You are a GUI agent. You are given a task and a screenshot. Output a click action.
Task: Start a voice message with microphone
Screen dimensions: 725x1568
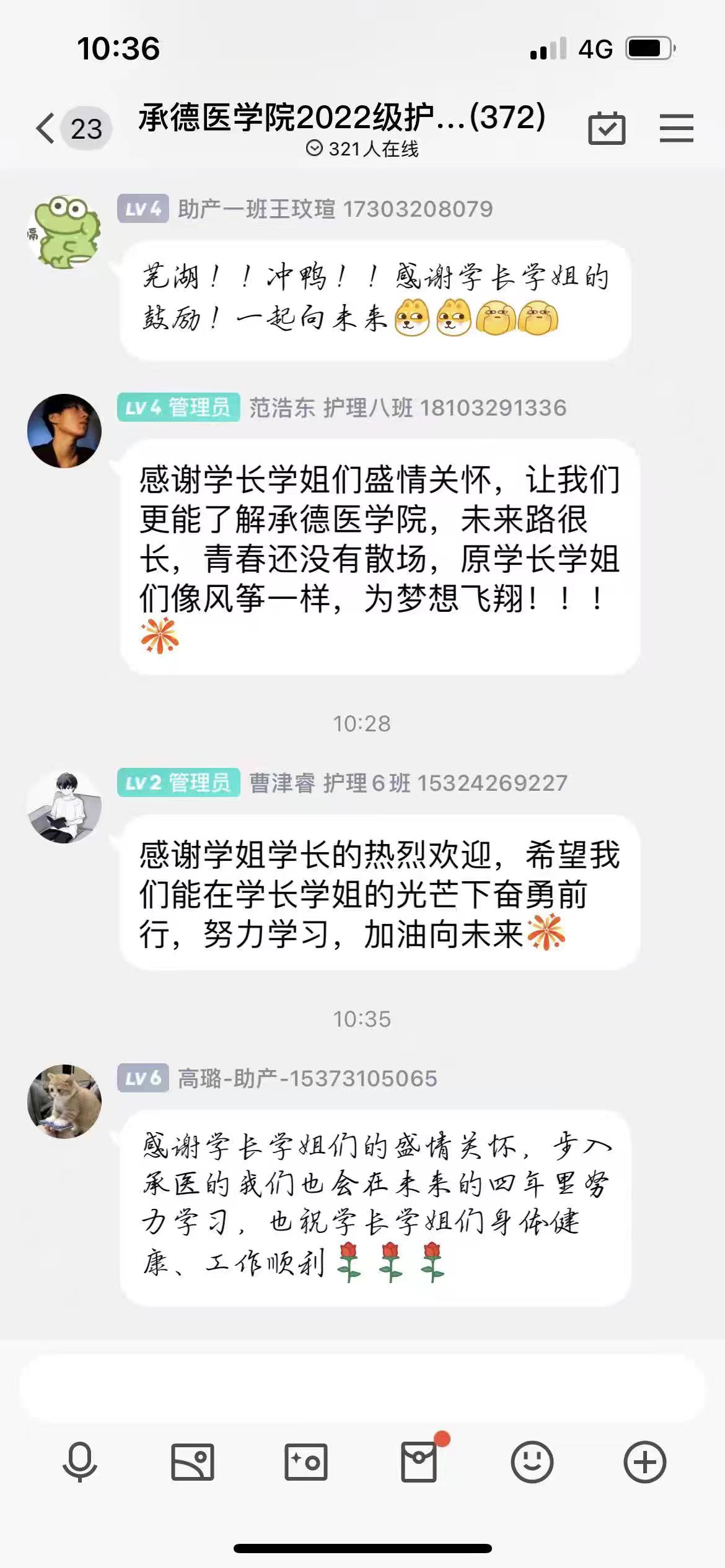[x=80, y=1462]
